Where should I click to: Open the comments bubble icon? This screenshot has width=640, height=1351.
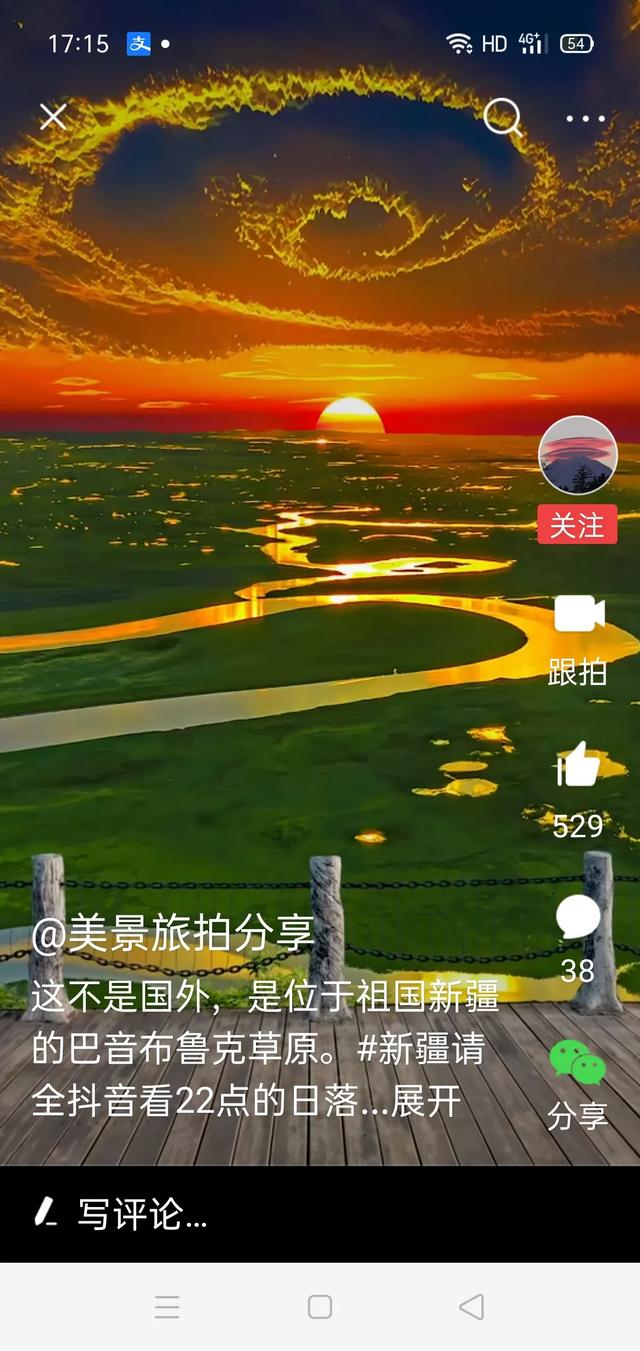pyautogui.click(x=578, y=917)
